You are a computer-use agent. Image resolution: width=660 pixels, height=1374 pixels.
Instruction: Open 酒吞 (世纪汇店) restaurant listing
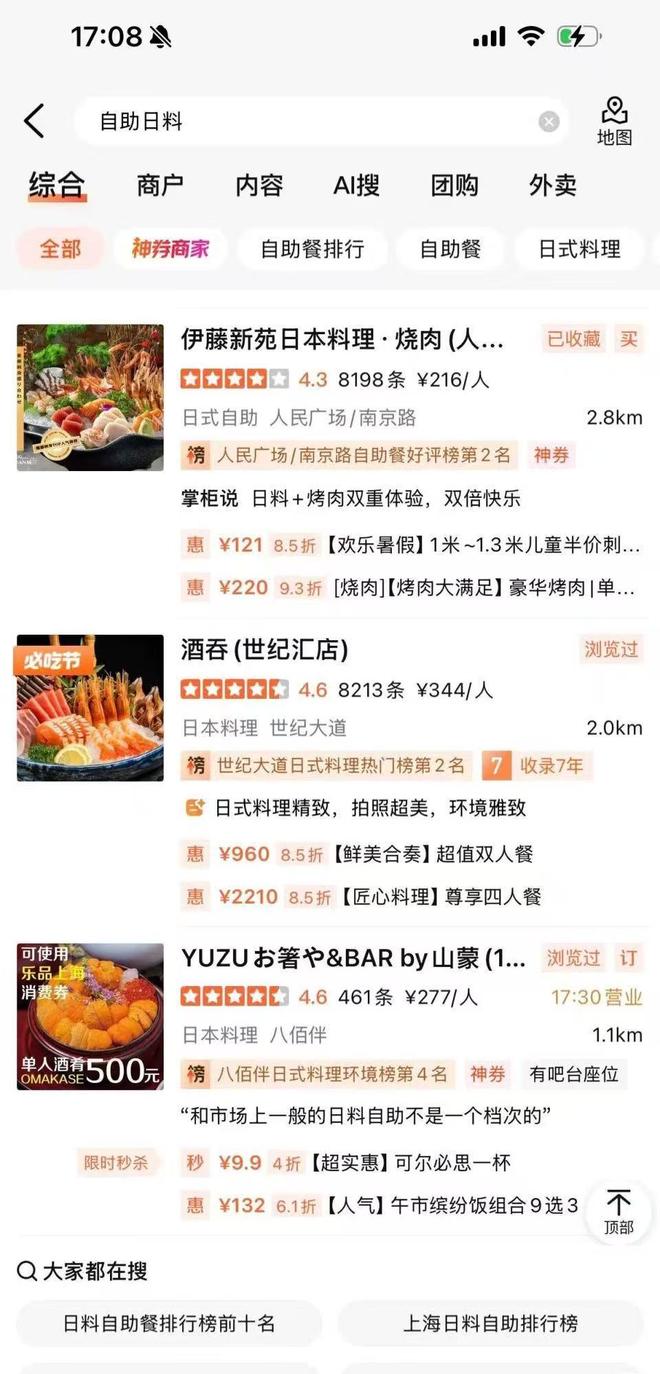point(265,650)
